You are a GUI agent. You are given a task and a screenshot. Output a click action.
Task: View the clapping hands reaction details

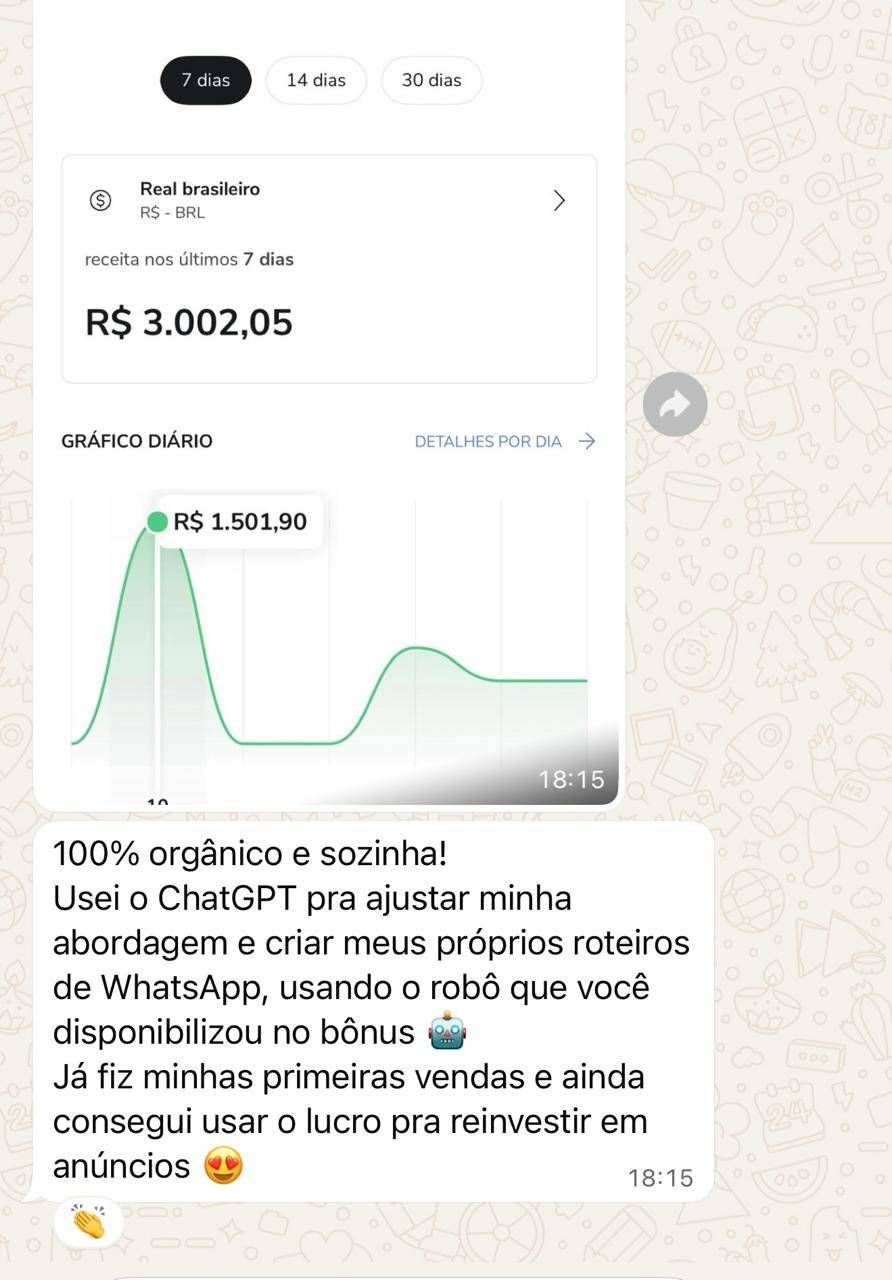tap(89, 1222)
